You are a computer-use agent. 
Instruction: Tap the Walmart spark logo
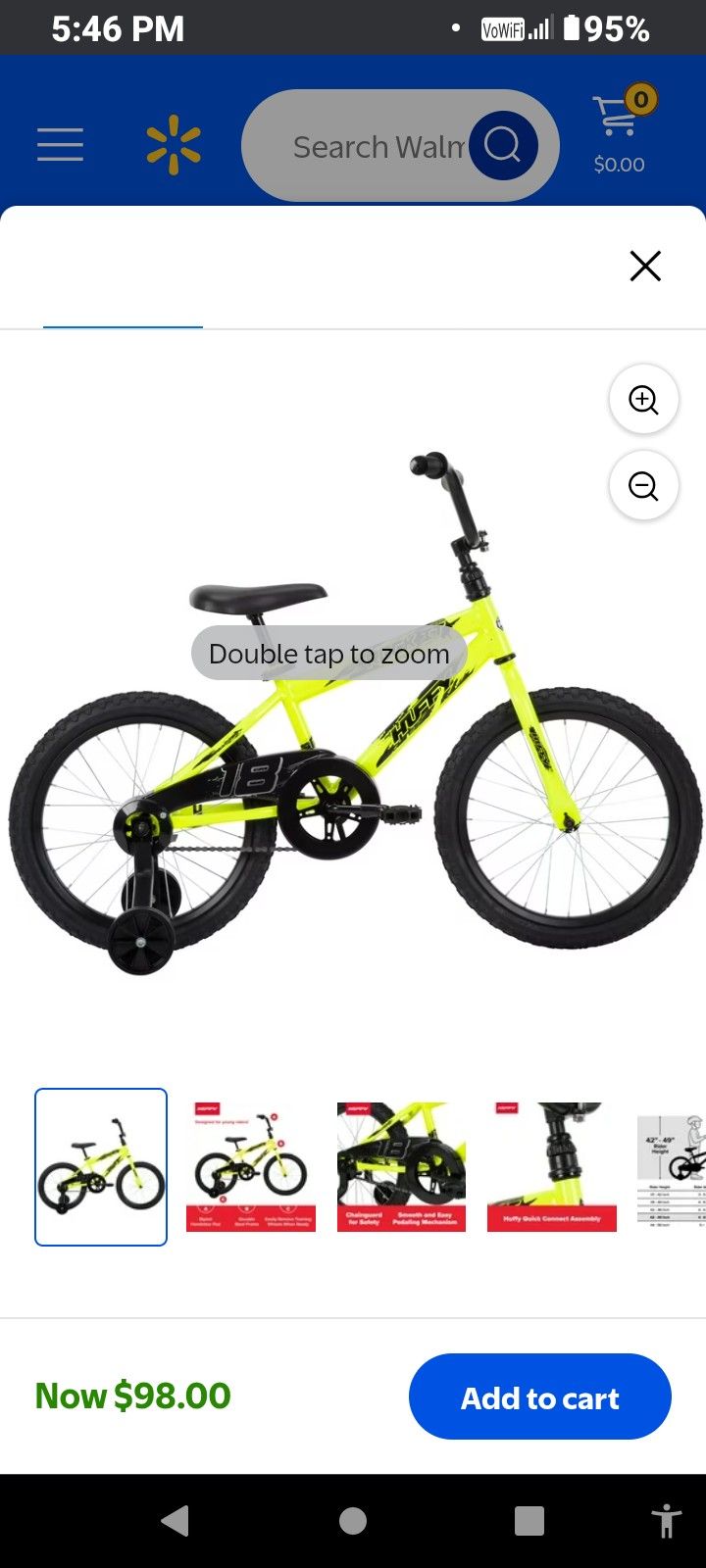(x=174, y=144)
